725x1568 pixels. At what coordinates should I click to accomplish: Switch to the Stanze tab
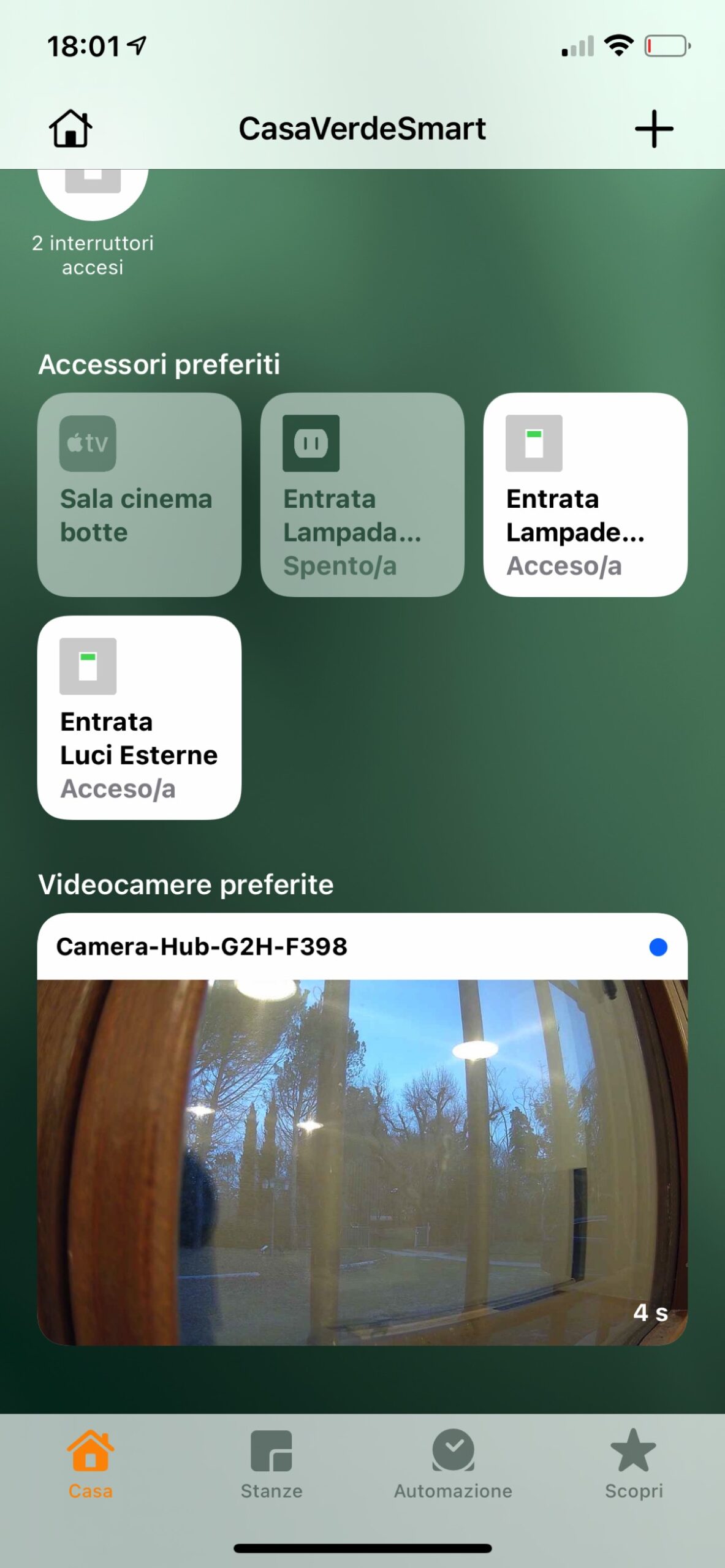click(x=271, y=1464)
